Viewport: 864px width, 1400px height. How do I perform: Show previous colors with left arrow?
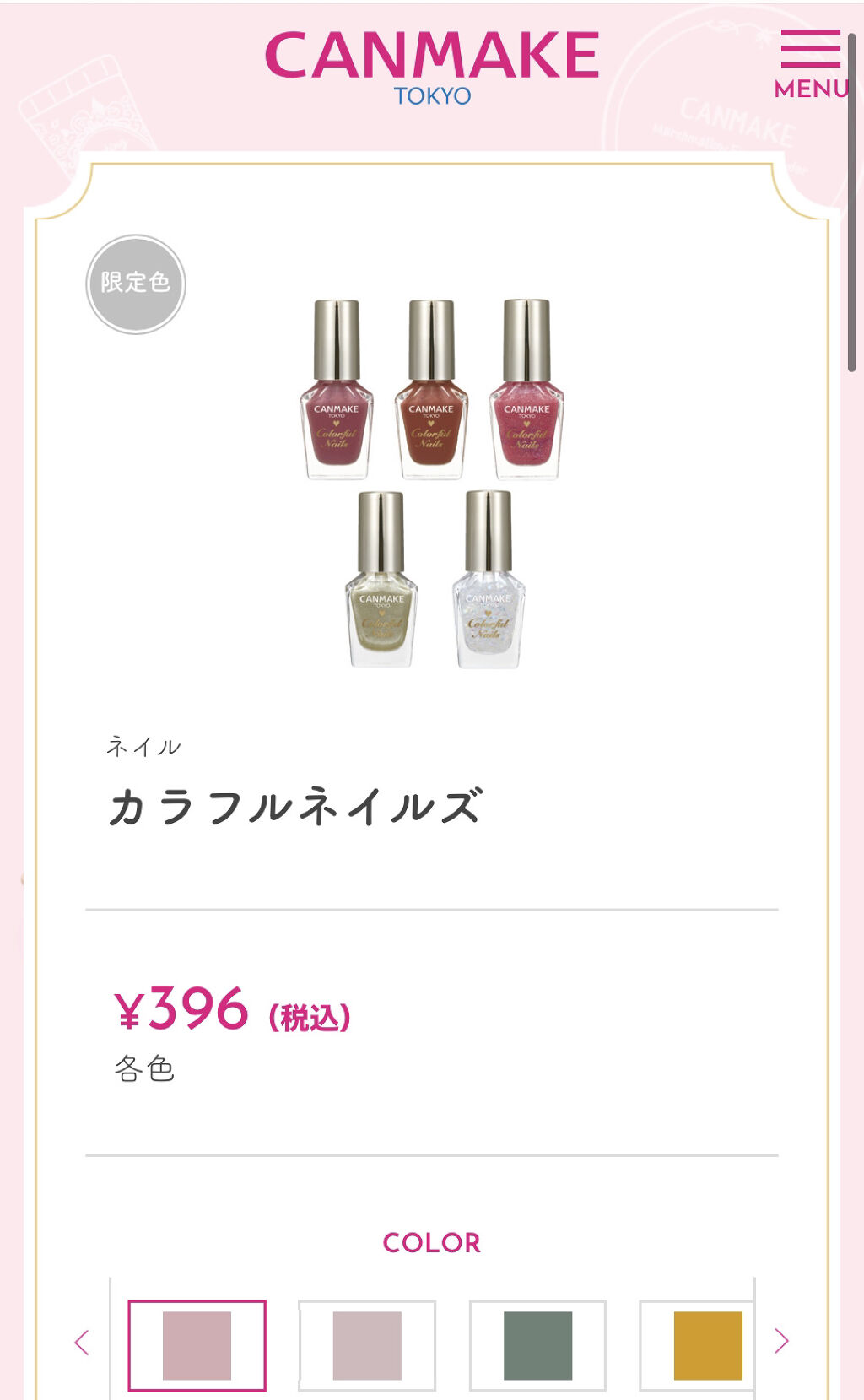(x=82, y=1342)
